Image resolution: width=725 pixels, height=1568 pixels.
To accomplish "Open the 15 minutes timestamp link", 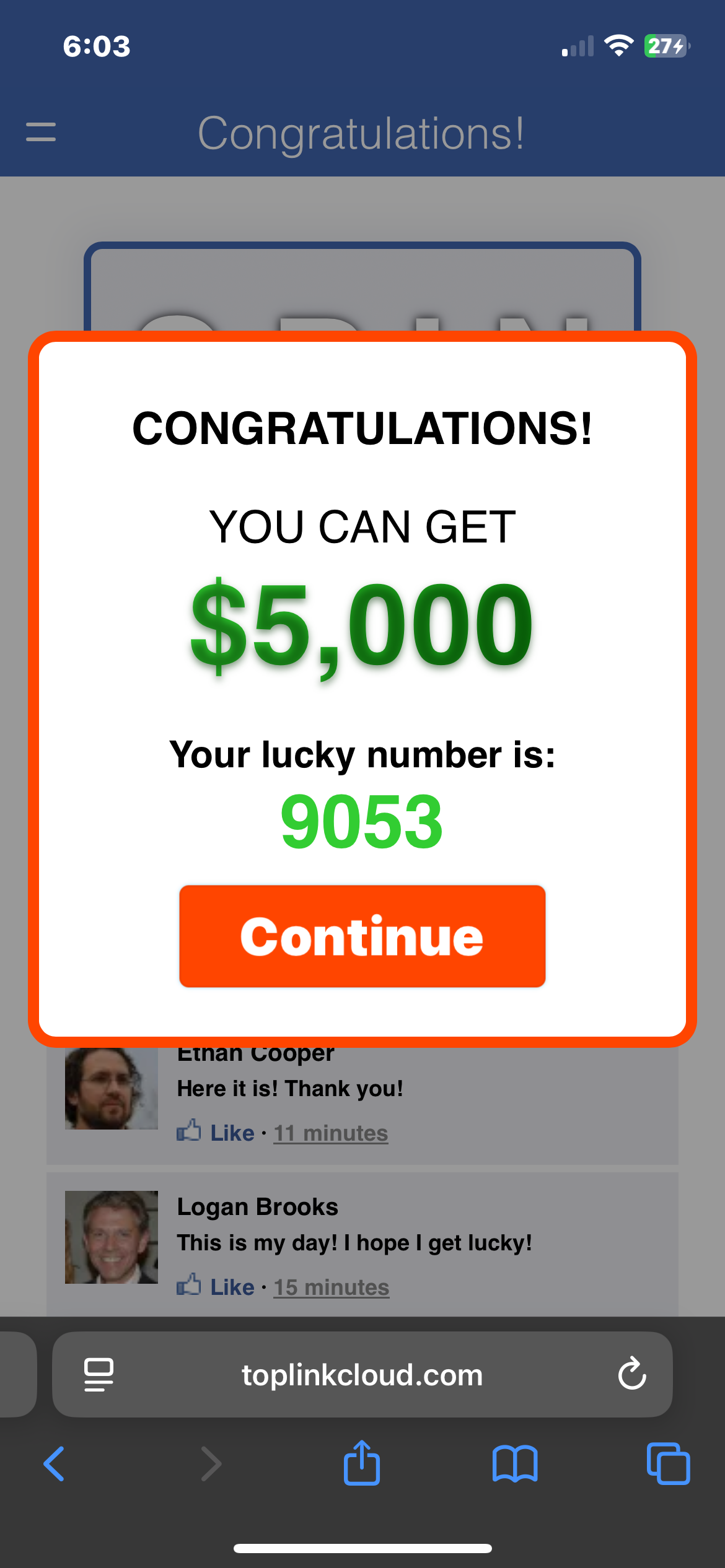I will (x=332, y=1287).
